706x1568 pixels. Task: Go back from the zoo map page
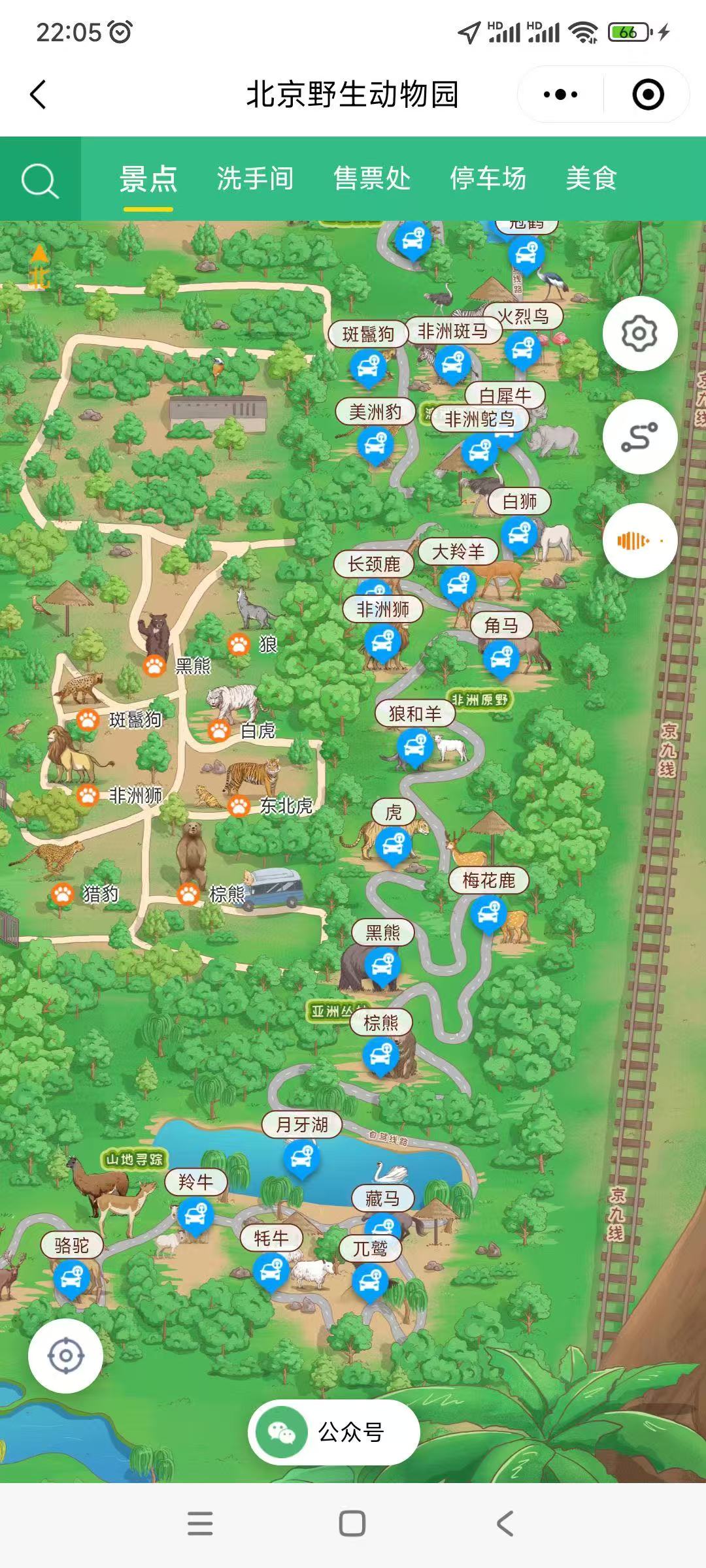39,95
